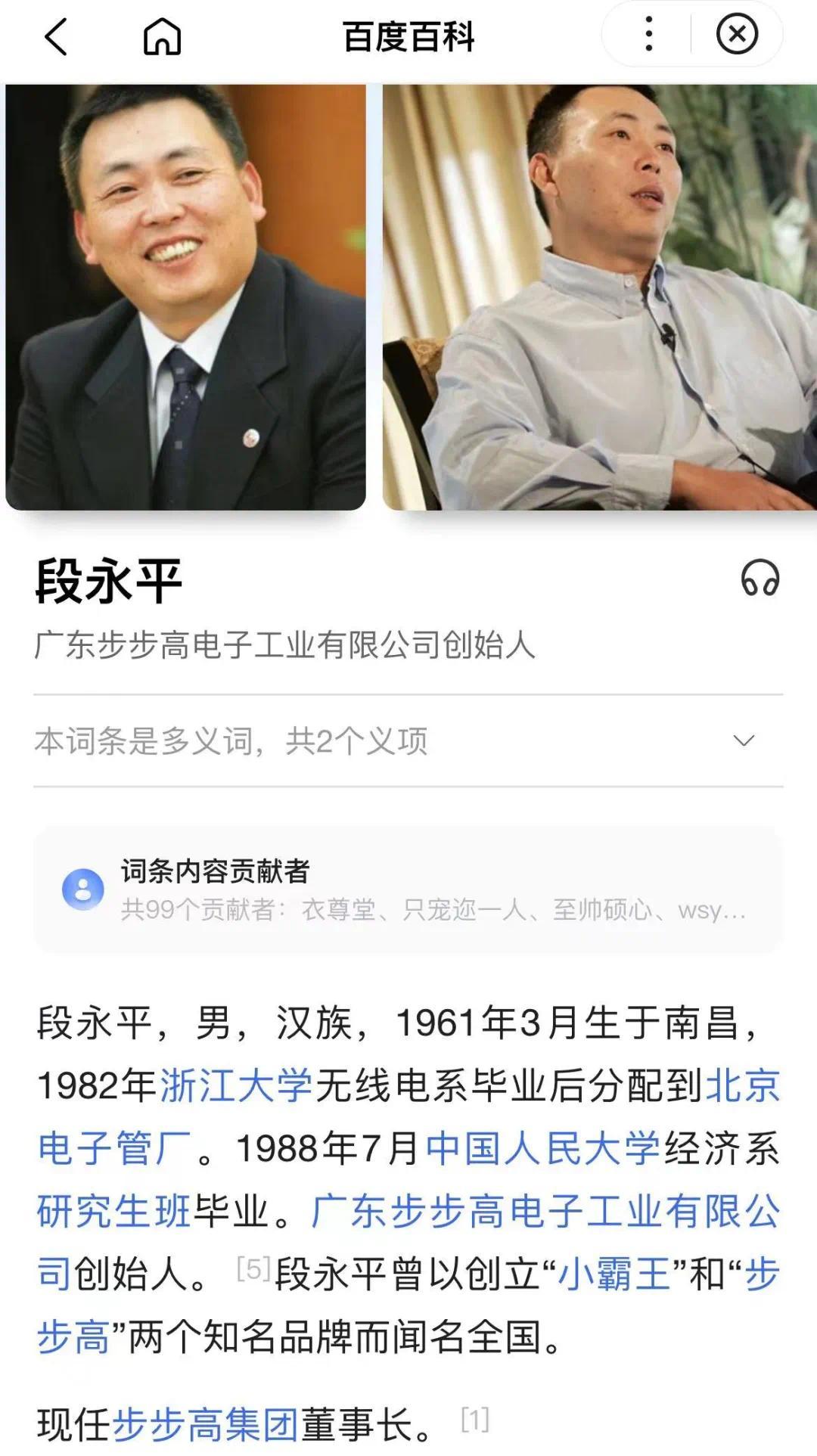Open the 研究生班 link
The height and width of the screenshot is (1456, 817).
click(x=113, y=1212)
